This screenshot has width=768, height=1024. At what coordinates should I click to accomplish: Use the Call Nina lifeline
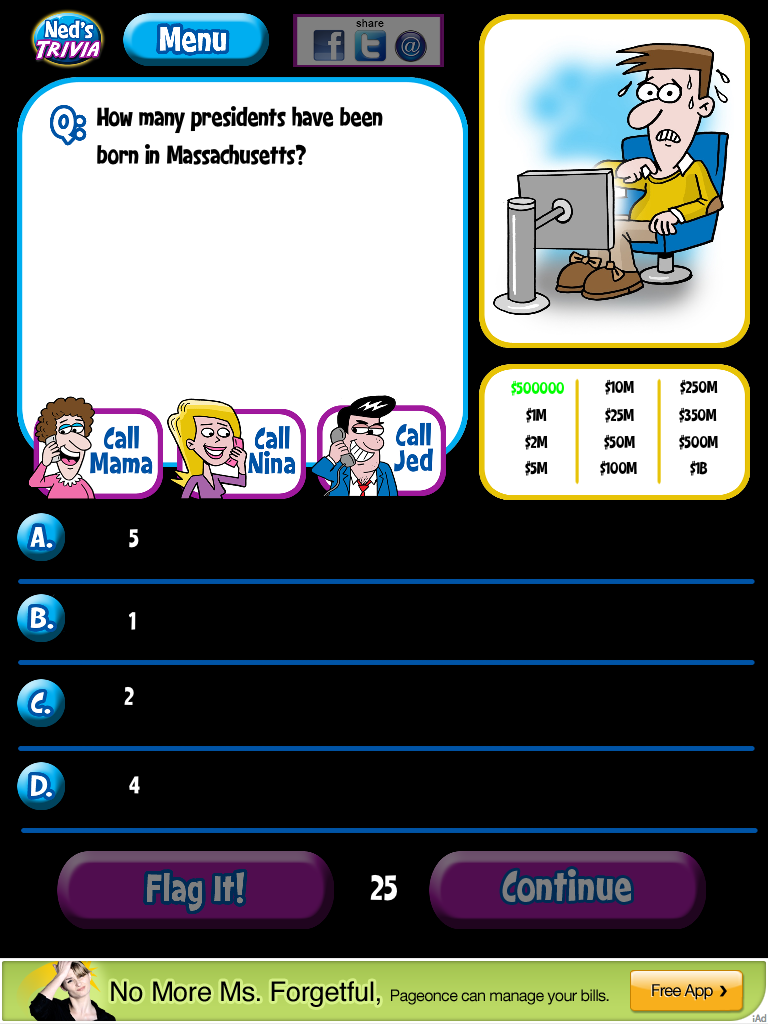pos(241,453)
